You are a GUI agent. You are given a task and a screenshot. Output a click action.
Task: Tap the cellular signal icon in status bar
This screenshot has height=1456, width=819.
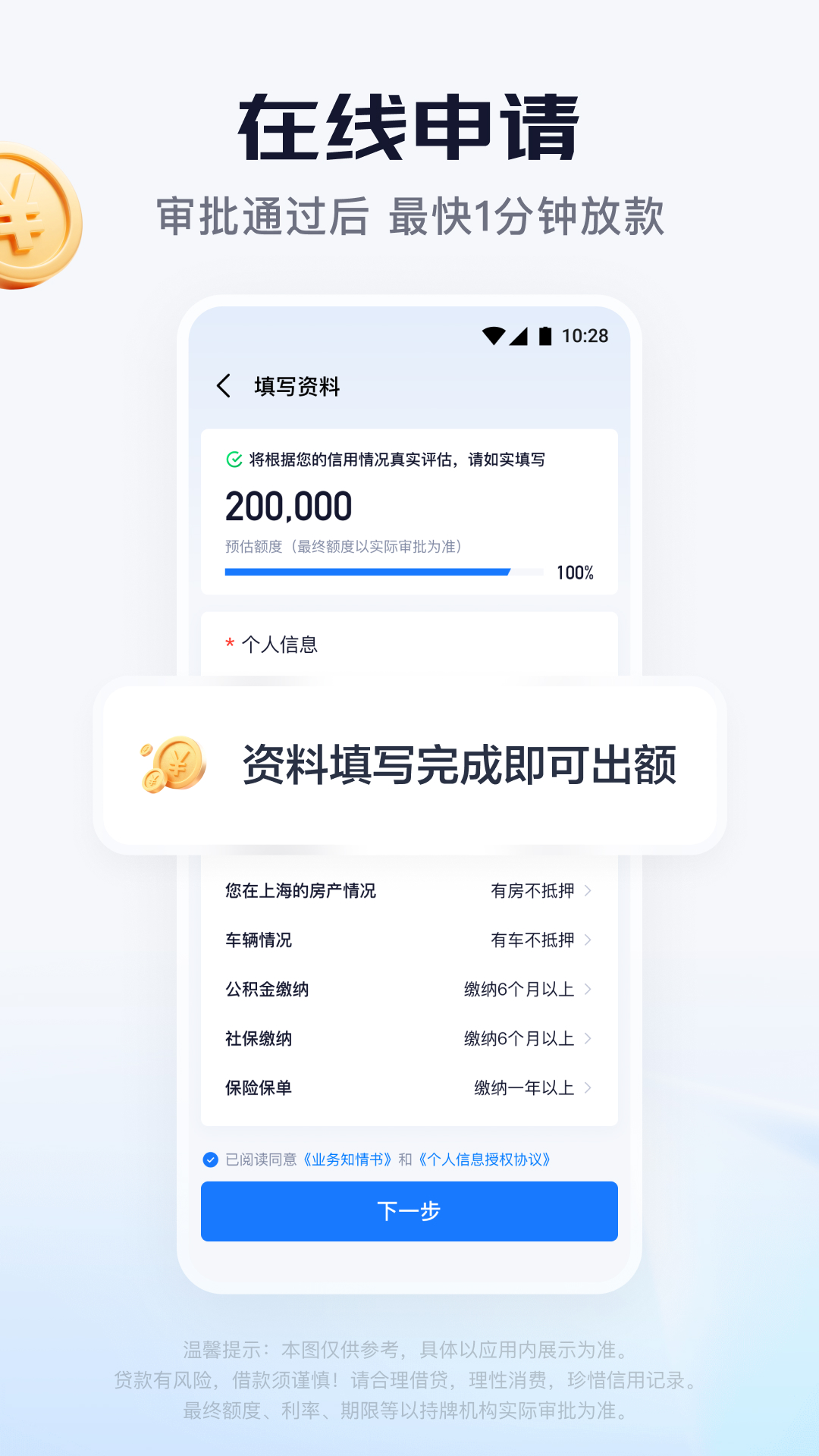click(519, 336)
